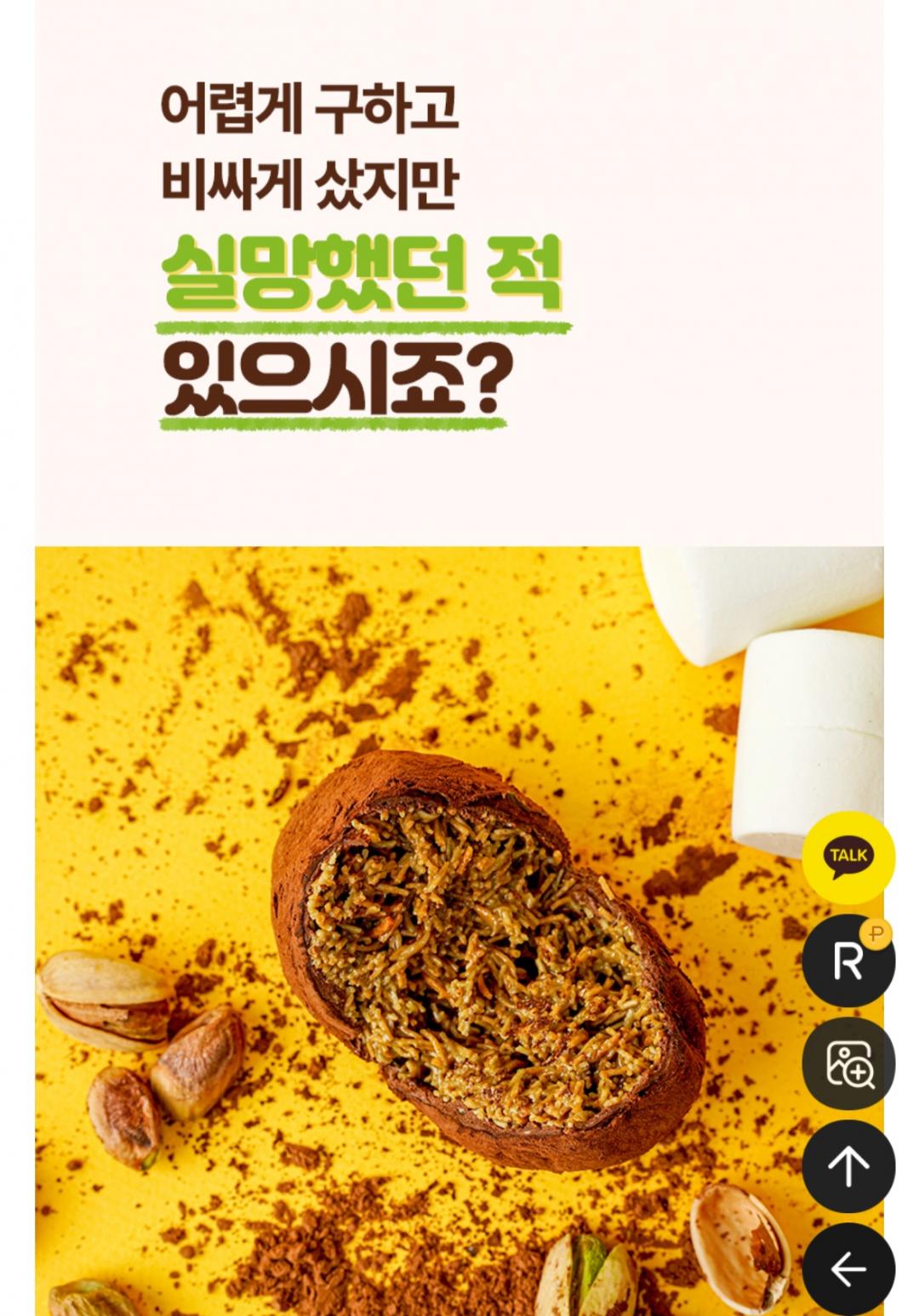Tap the R points floating button
The width and height of the screenshot is (919, 1316).
coord(848,961)
